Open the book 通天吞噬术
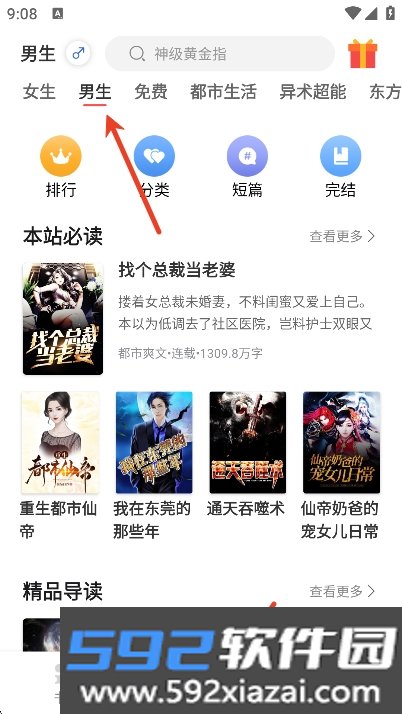 pyautogui.click(x=247, y=454)
